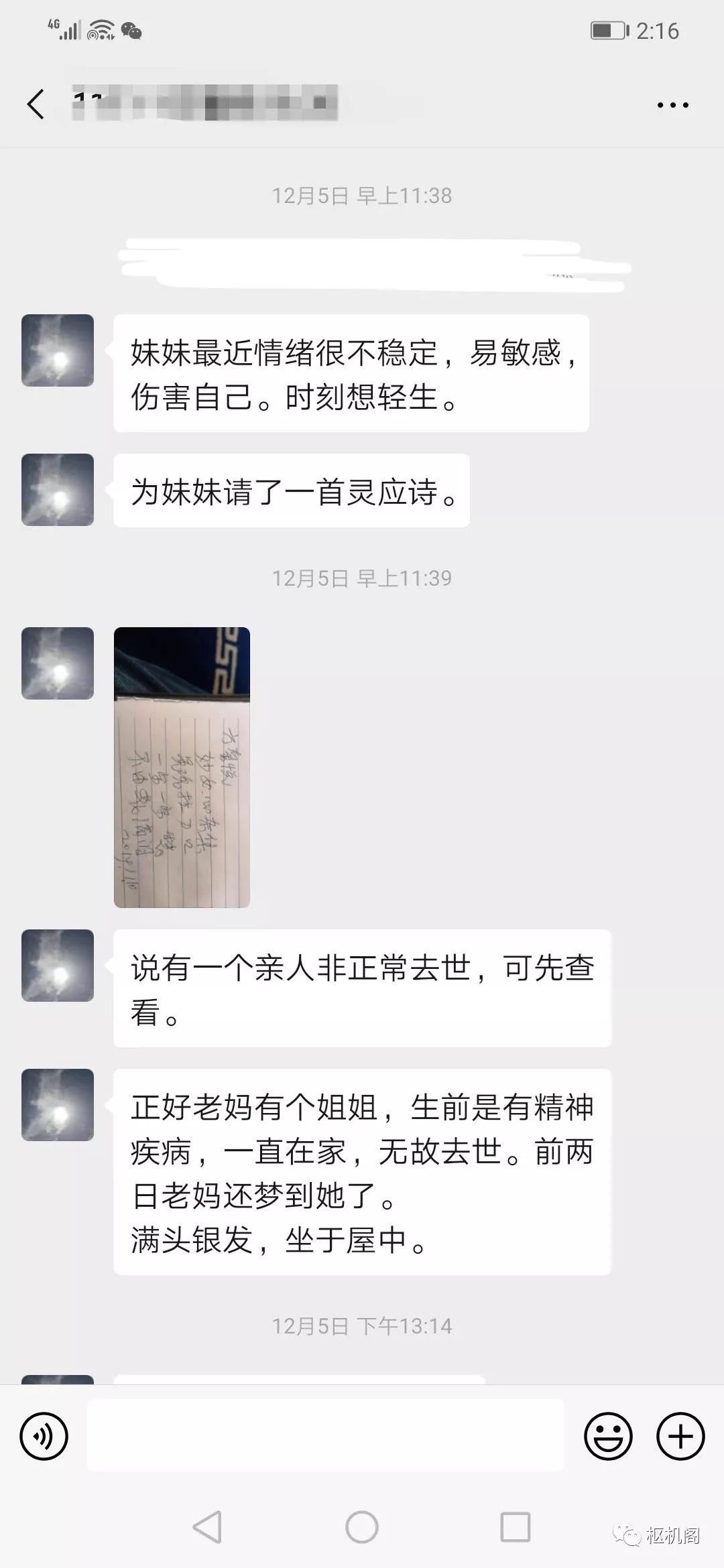Open system recent apps
This screenshot has height=1568, width=724.
516,1528
